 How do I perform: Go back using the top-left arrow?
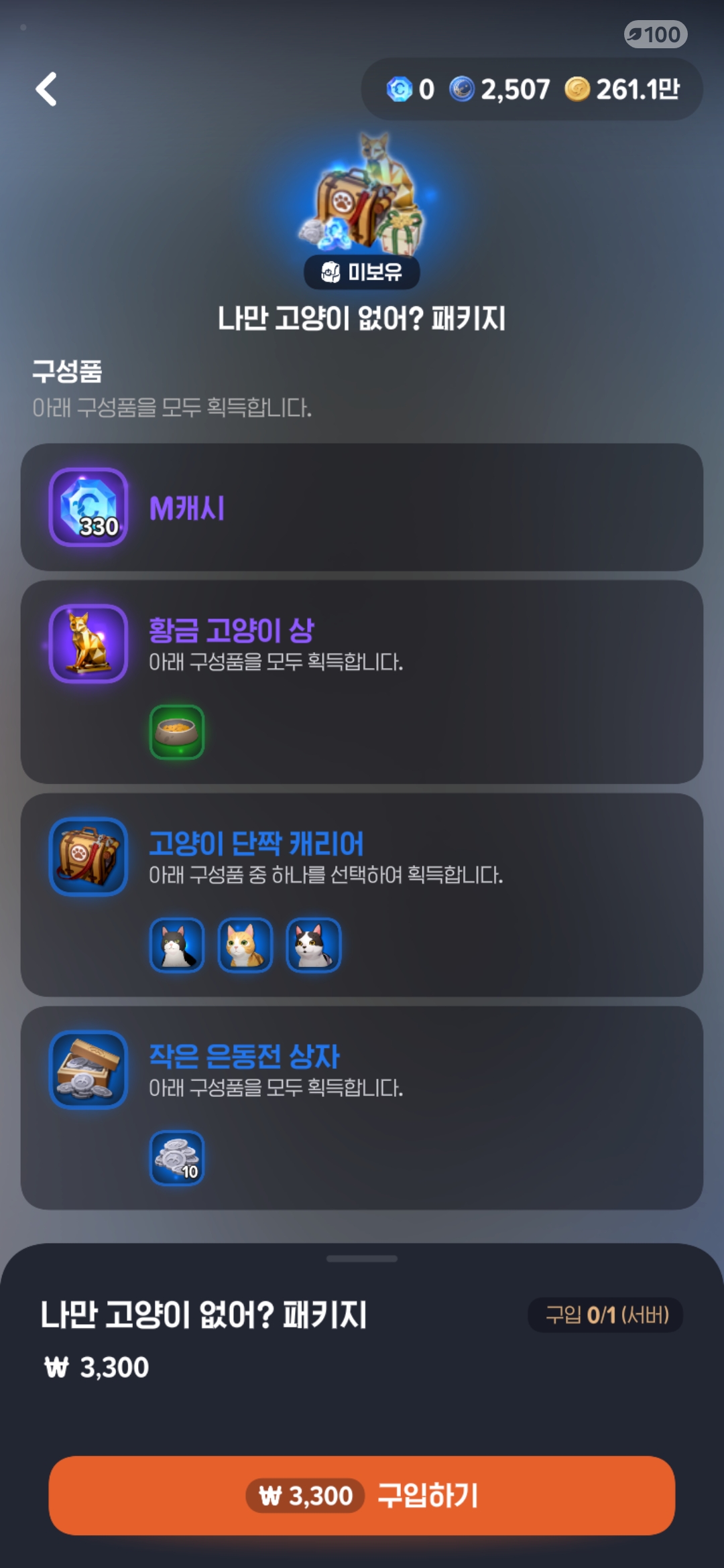[47, 89]
